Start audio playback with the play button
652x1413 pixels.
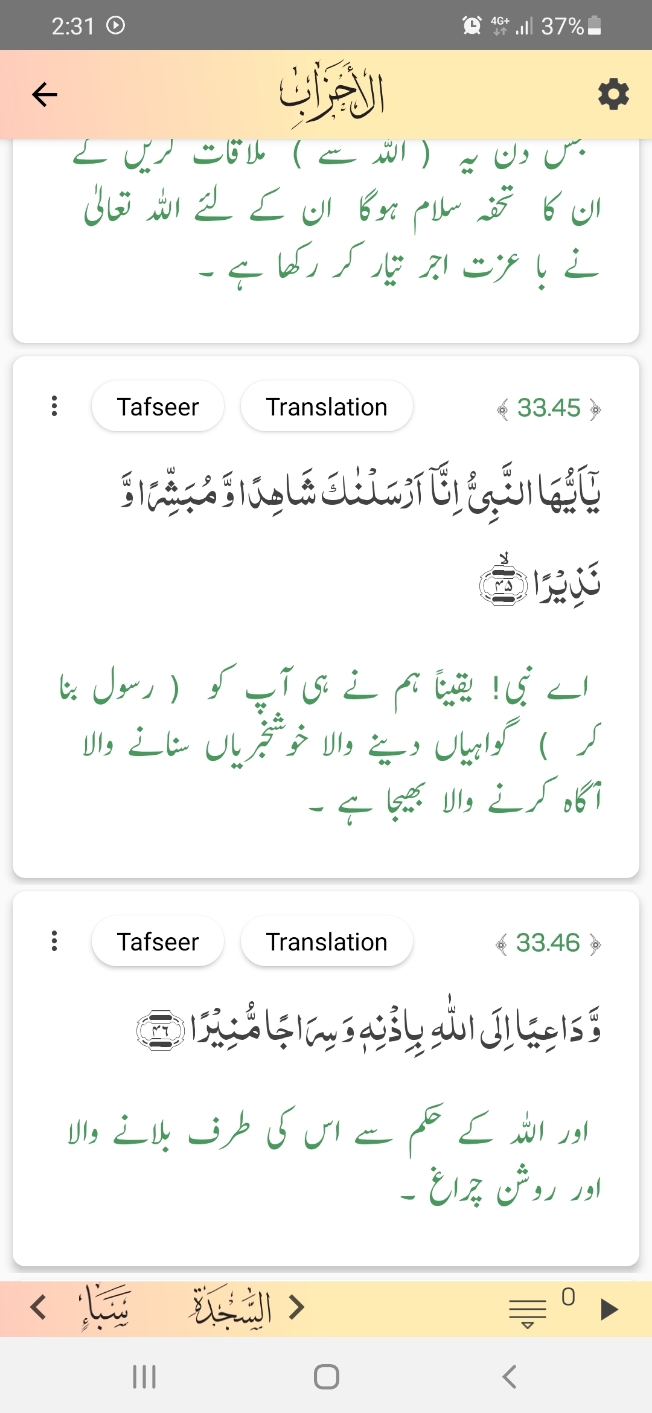608,1309
